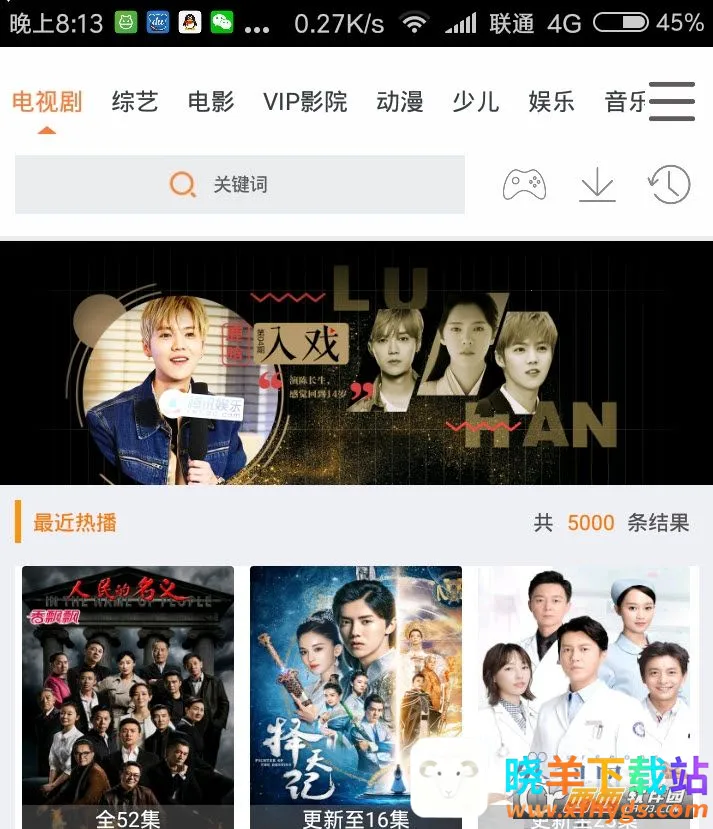View watch history clock icon
This screenshot has width=713, height=829.
(x=669, y=184)
